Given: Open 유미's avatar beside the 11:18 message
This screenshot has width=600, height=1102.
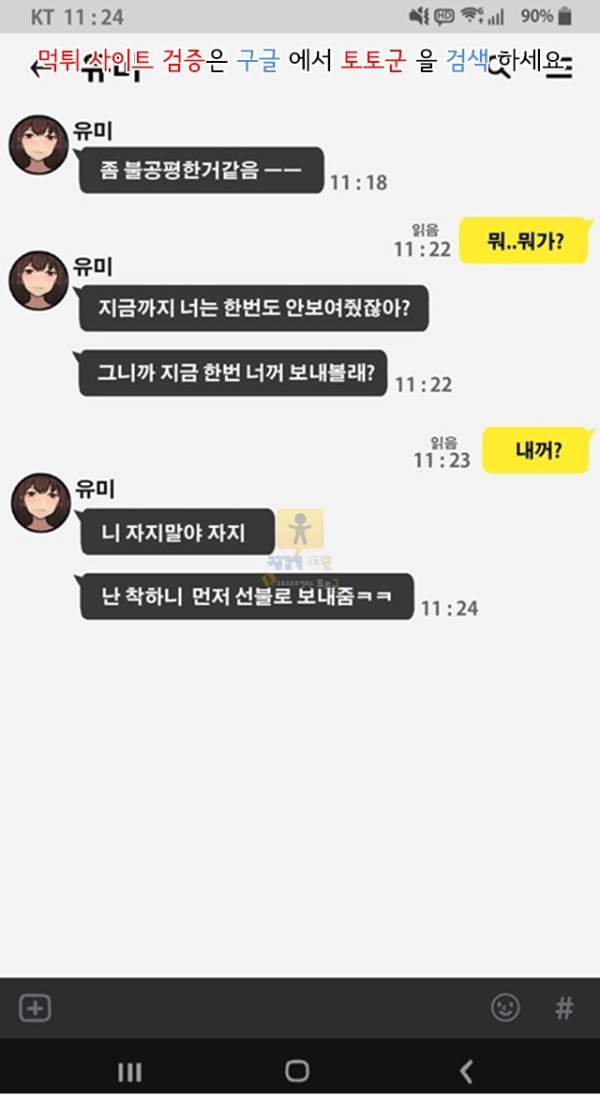Looking at the screenshot, I should pos(38,145).
